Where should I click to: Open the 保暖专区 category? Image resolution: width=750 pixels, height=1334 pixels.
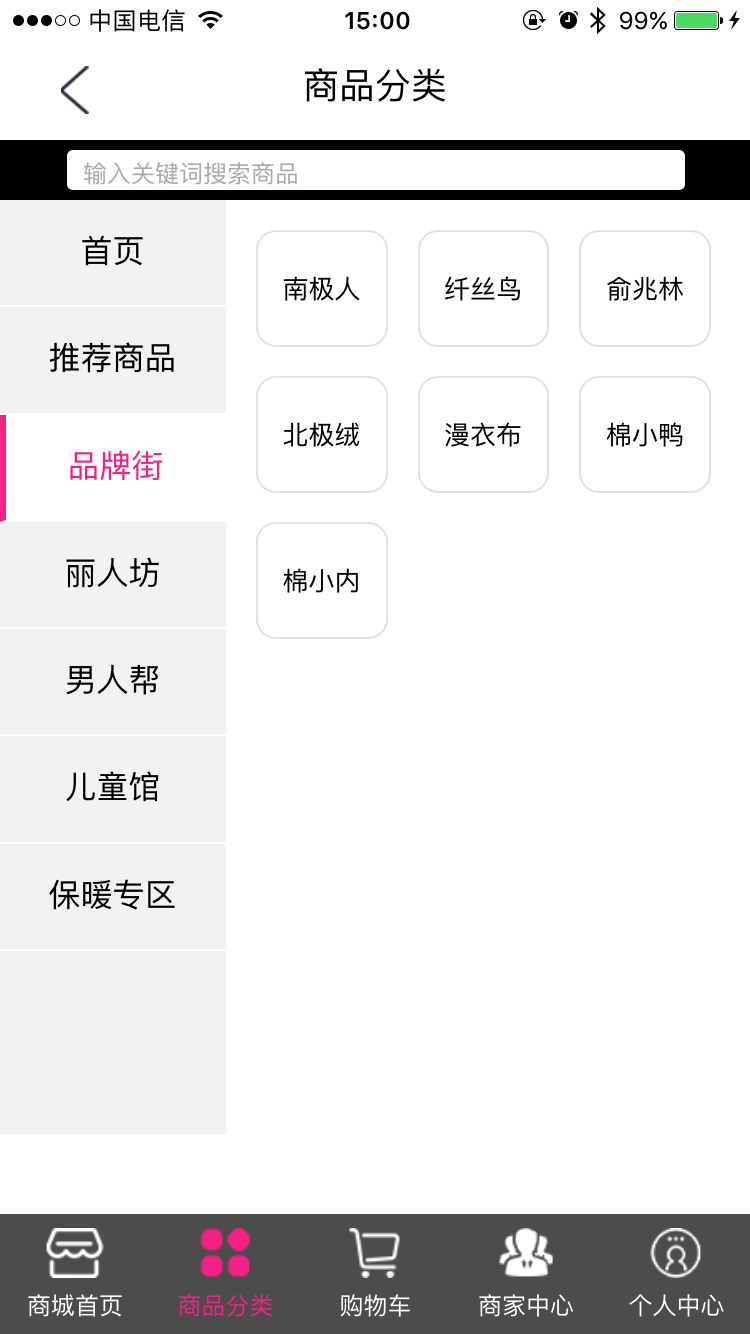click(x=113, y=895)
